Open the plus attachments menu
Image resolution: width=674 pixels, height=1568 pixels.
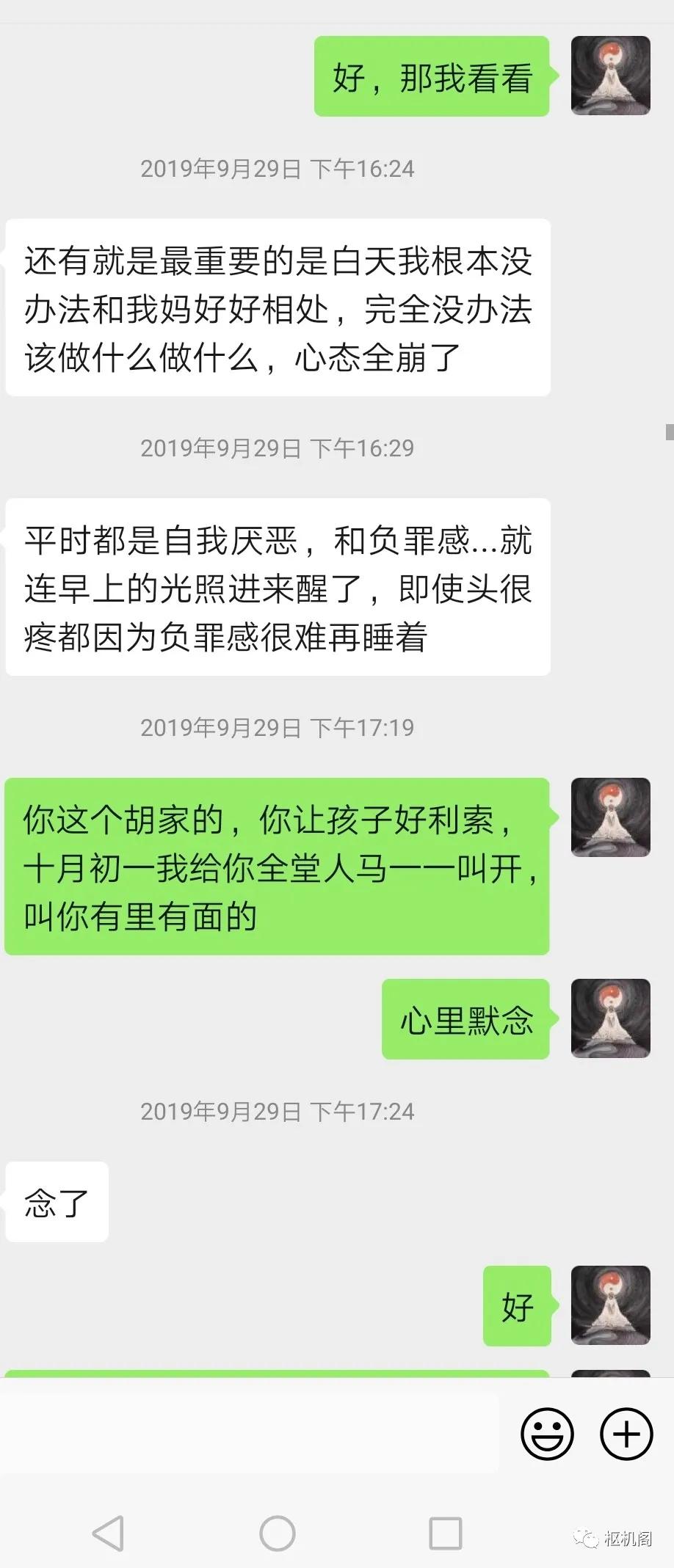pyautogui.click(x=626, y=1434)
